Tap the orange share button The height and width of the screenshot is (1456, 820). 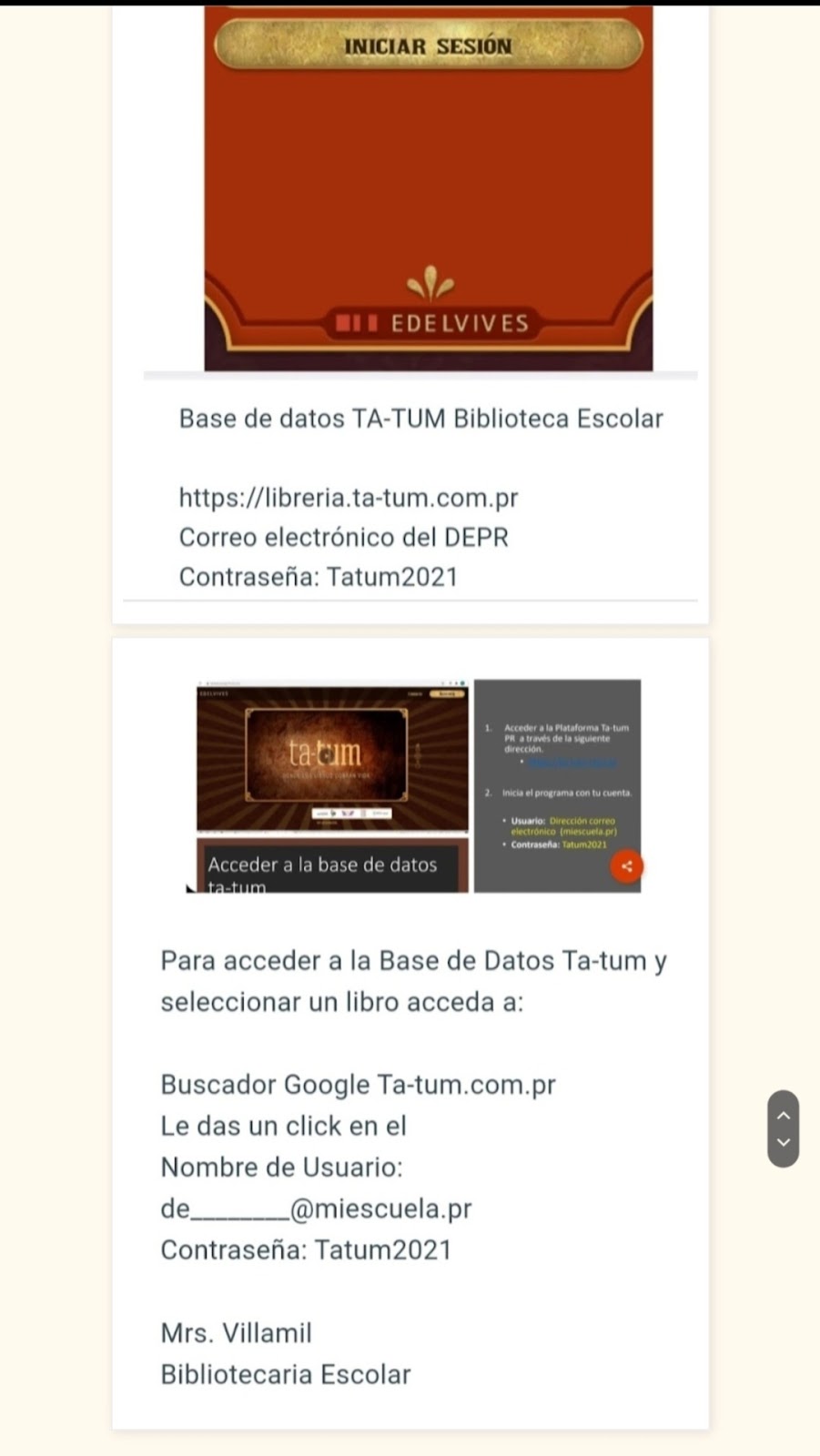click(626, 866)
